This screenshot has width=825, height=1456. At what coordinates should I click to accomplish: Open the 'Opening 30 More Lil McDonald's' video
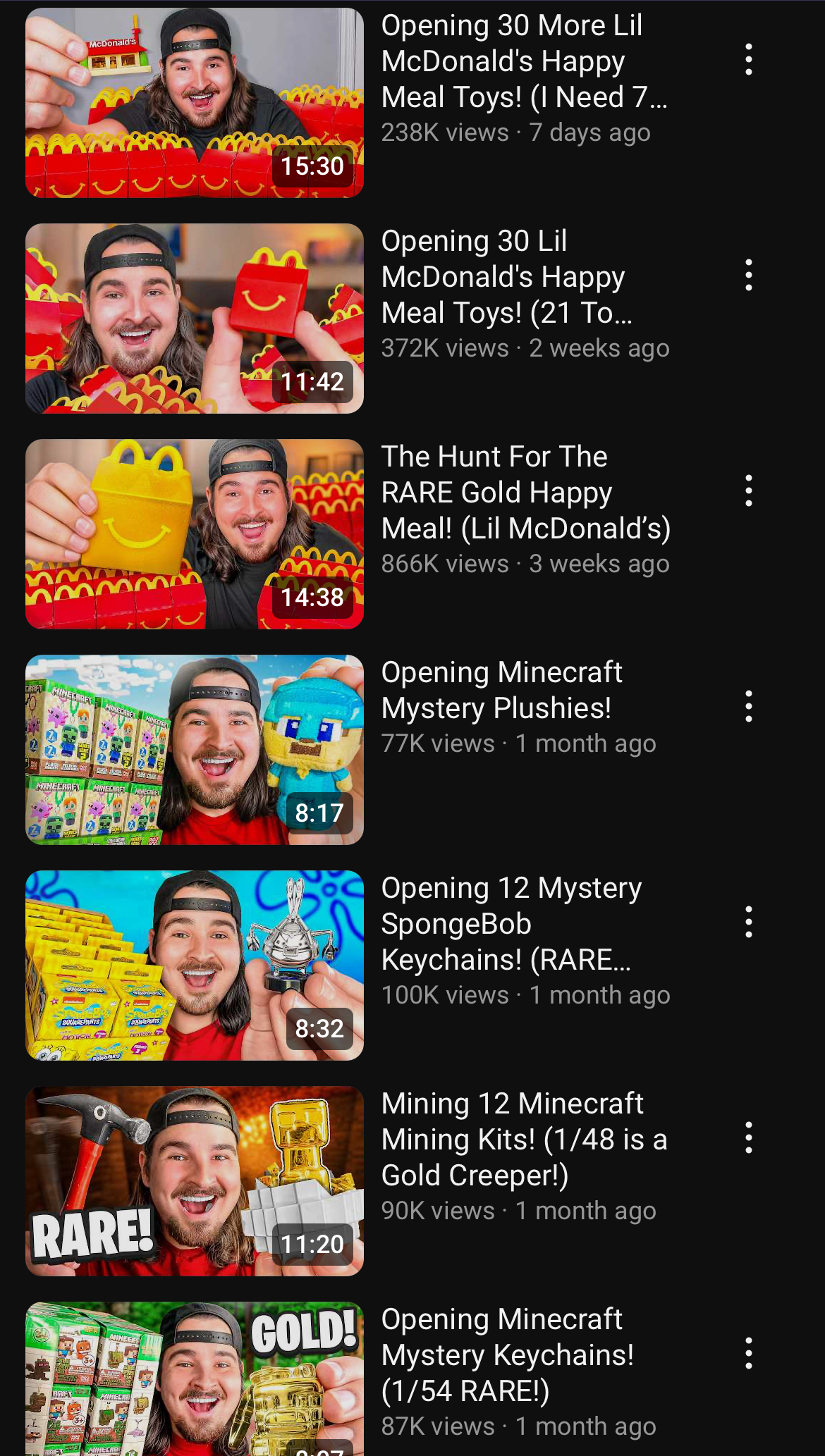coord(194,103)
